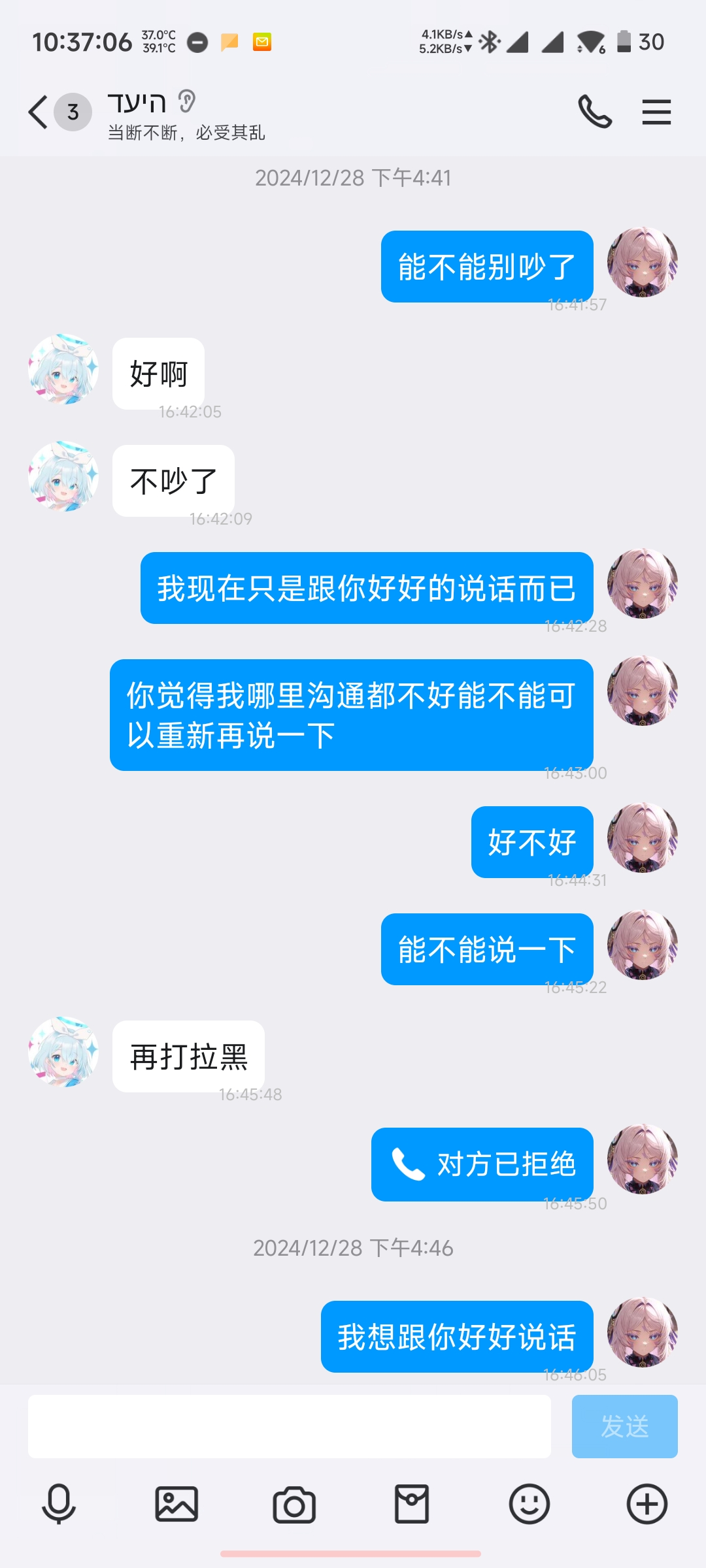
Task: Open the emoji panel
Action: [x=529, y=1504]
